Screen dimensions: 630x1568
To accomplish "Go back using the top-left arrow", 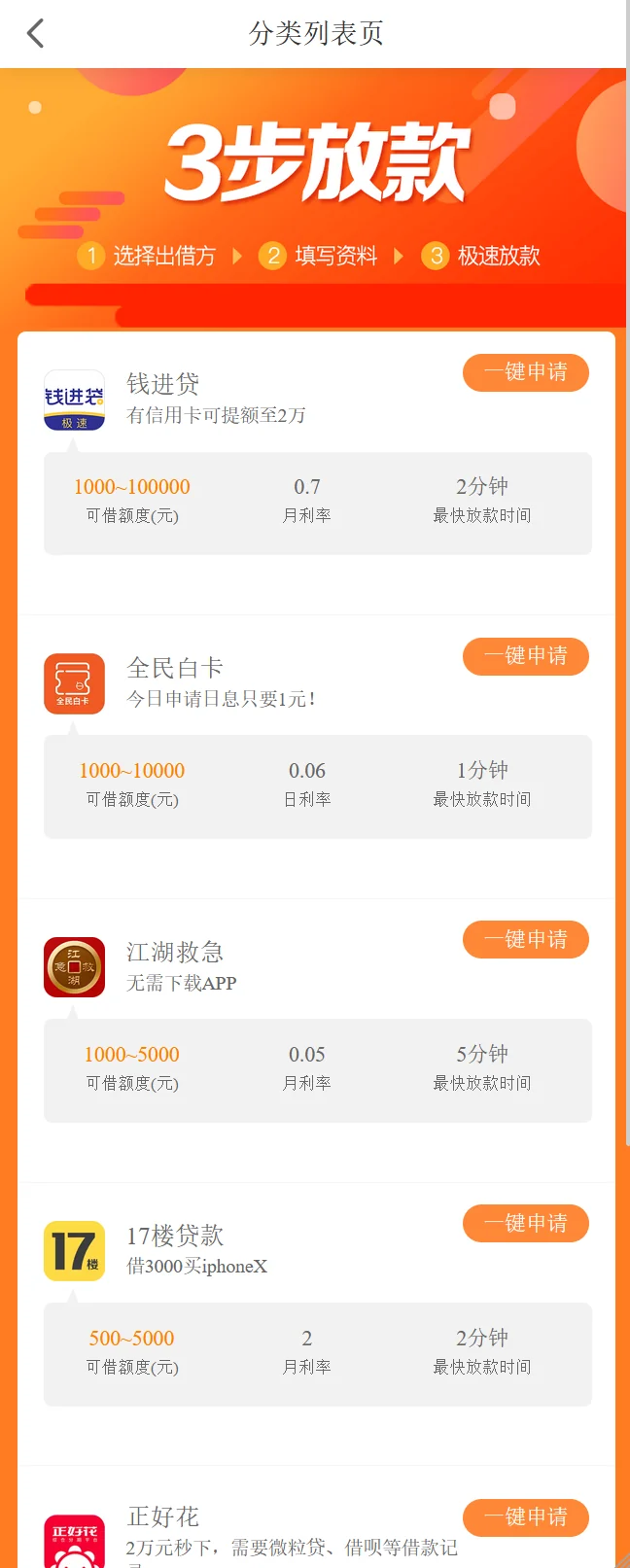I will (x=36, y=34).
